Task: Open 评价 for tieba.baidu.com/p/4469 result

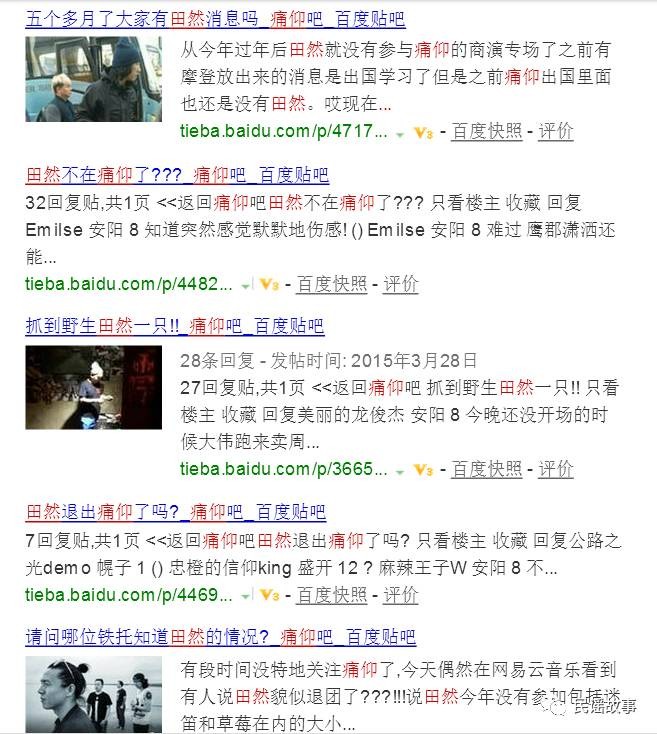Action: [x=401, y=595]
